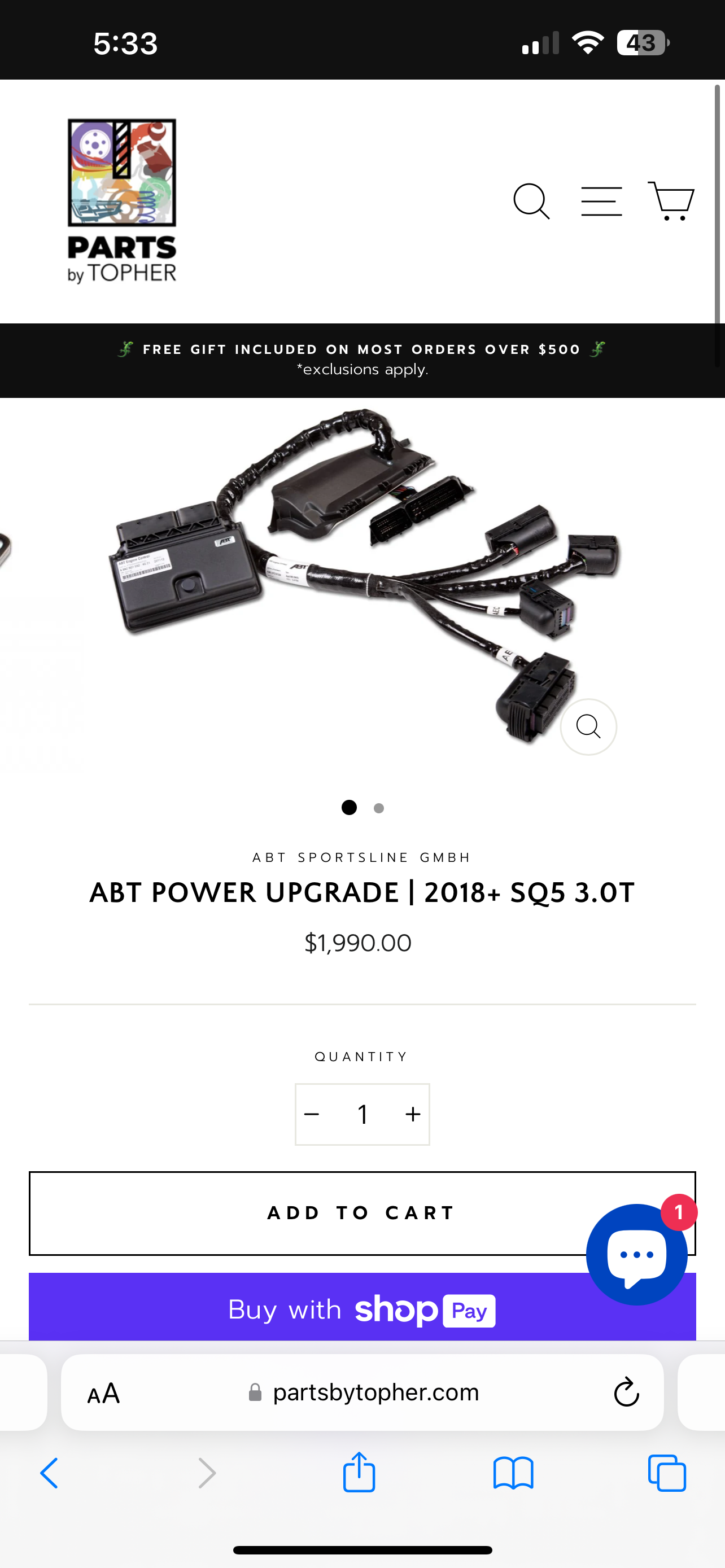Reload the page
Image resolution: width=725 pixels, height=1568 pixels.
626,1392
